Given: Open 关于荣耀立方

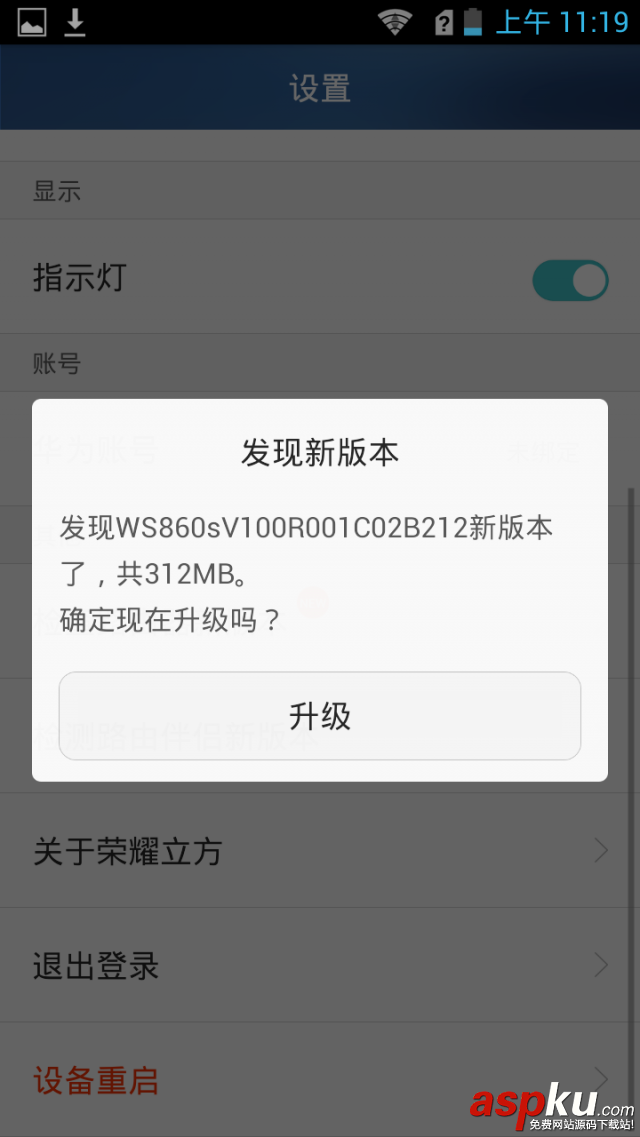Looking at the screenshot, I should pos(320,852).
